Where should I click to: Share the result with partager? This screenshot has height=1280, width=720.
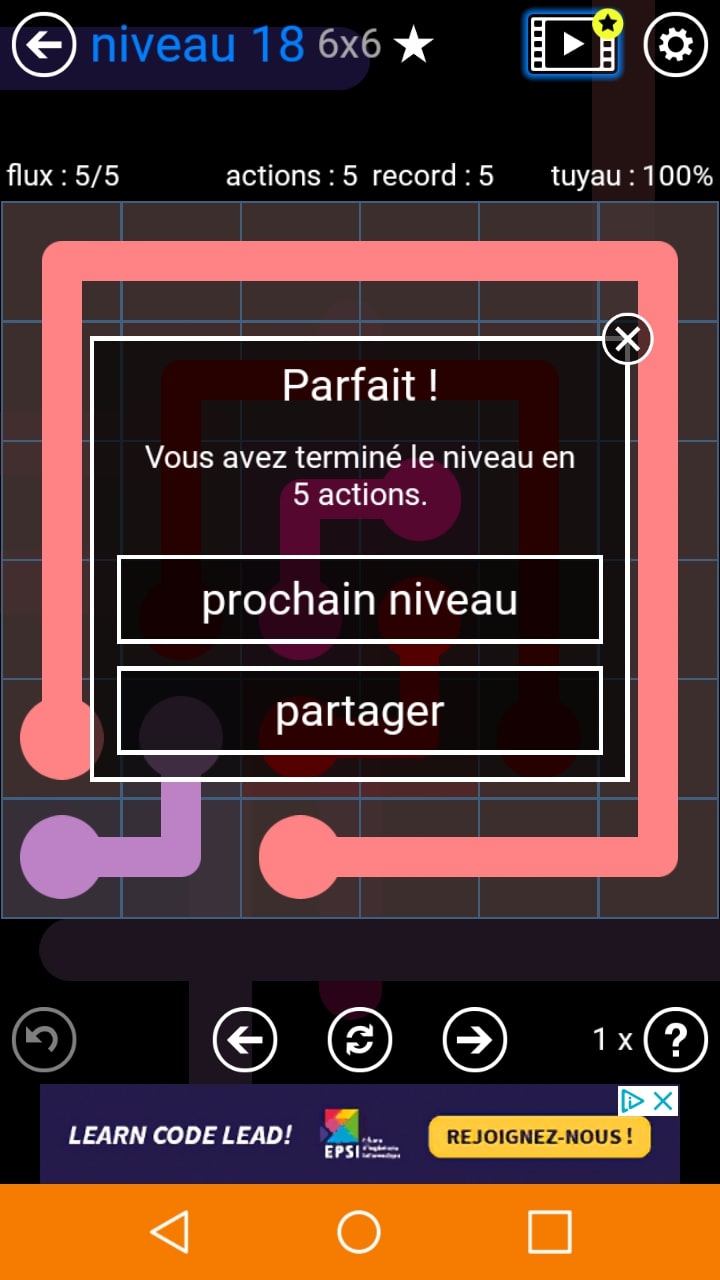(x=360, y=711)
